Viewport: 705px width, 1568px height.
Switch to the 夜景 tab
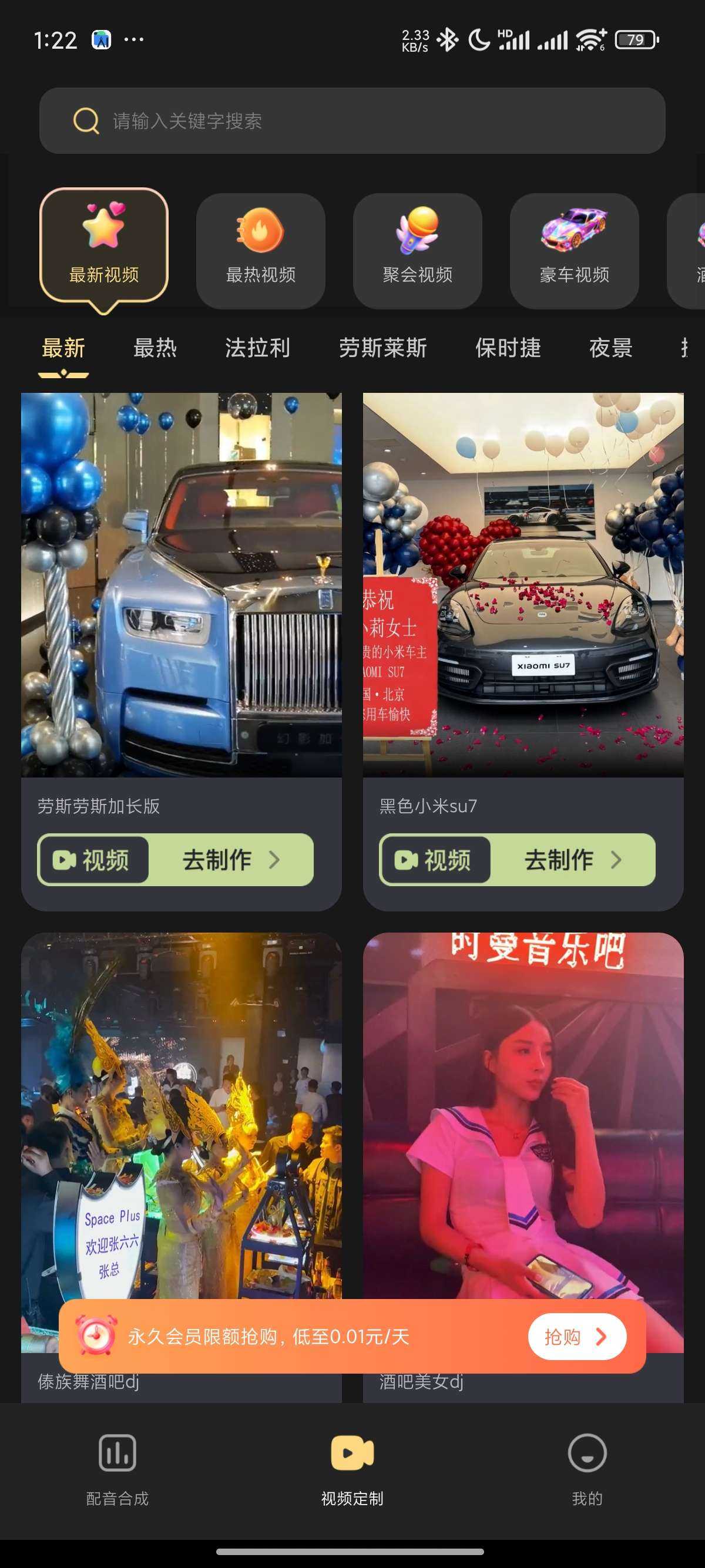point(610,348)
